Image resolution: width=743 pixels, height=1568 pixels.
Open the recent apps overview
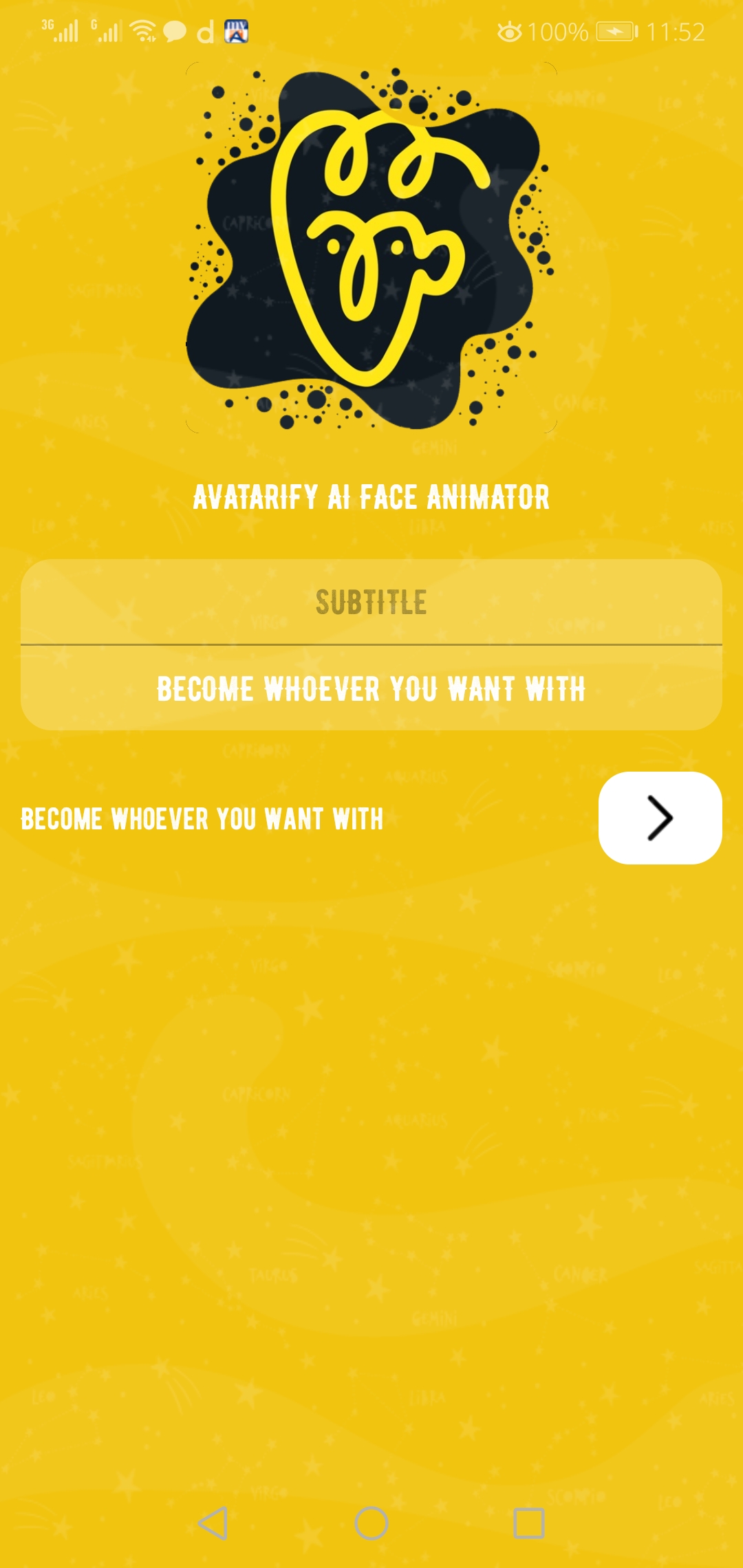point(529,1523)
